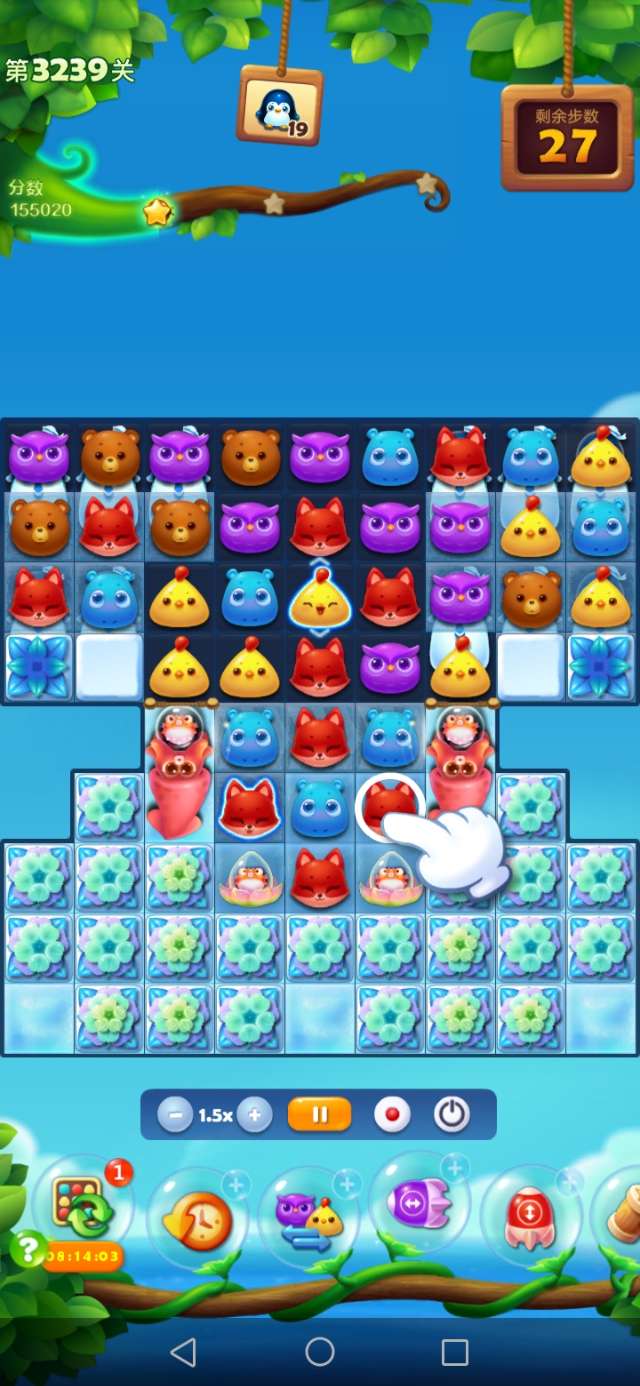Pause the replay with orange button
This screenshot has height=1386, width=640.
pos(320,1114)
